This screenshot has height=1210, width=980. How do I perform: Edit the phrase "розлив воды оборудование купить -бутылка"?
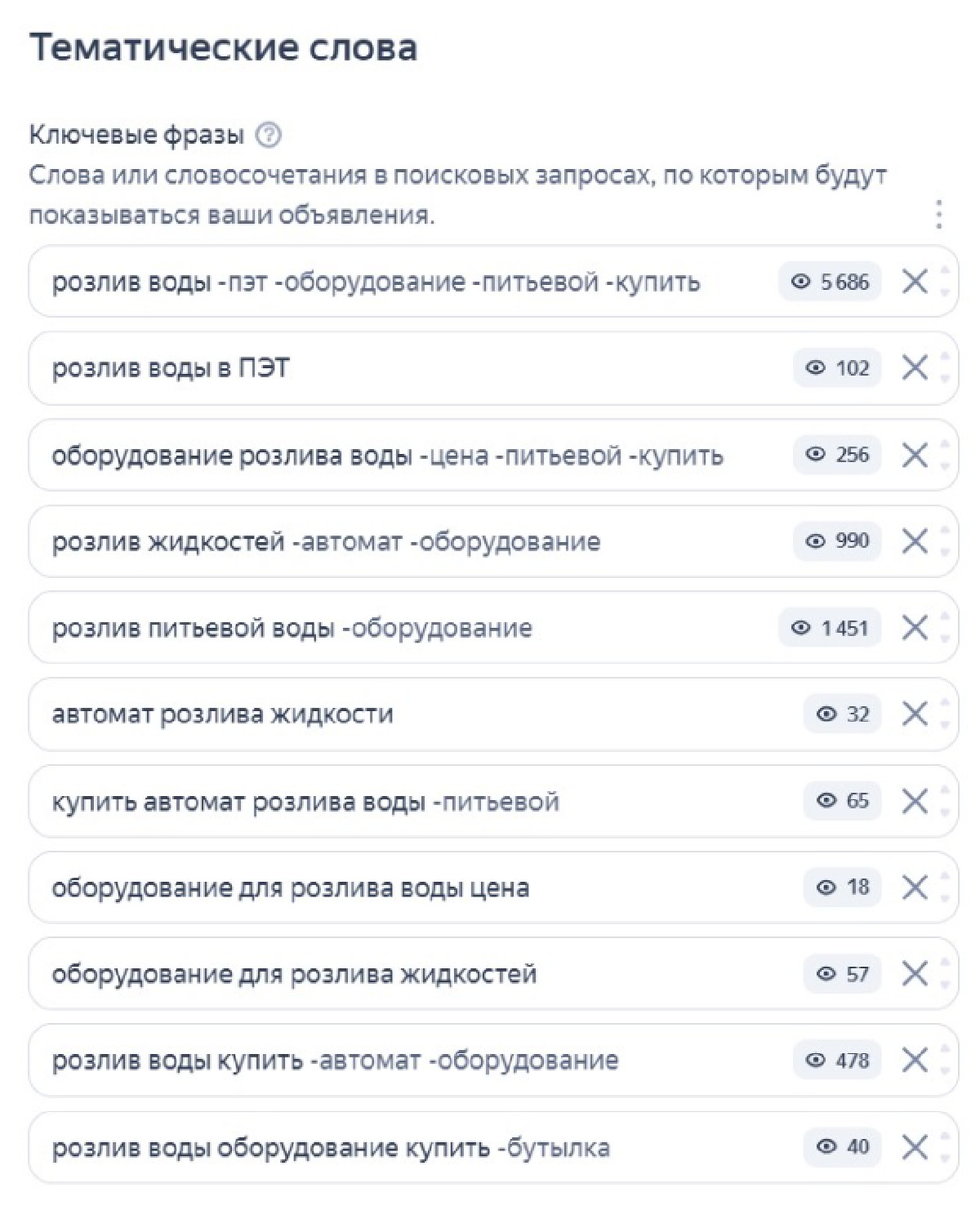(x=331, y=1147)
